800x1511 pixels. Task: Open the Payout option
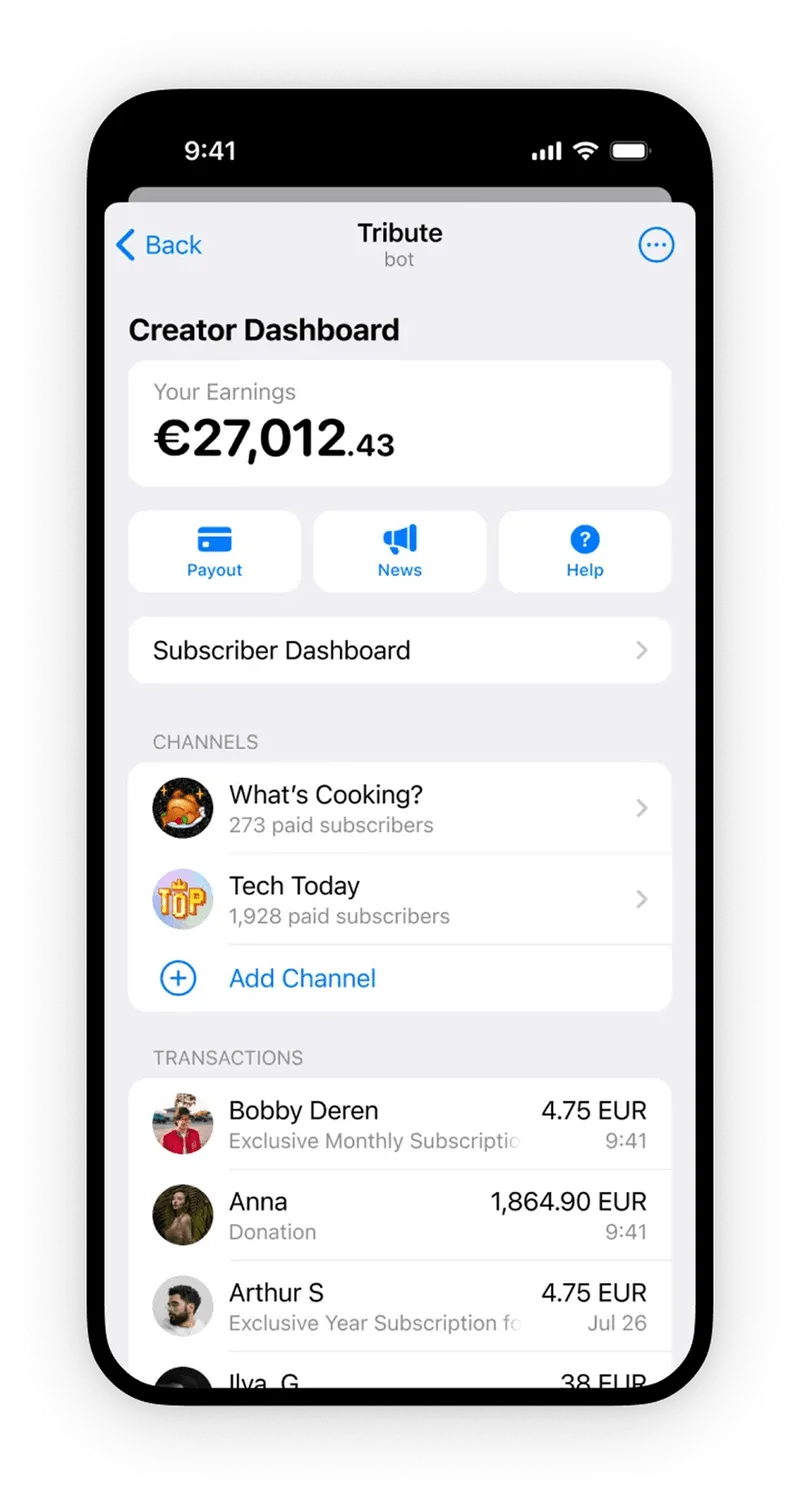coord(214,552)
